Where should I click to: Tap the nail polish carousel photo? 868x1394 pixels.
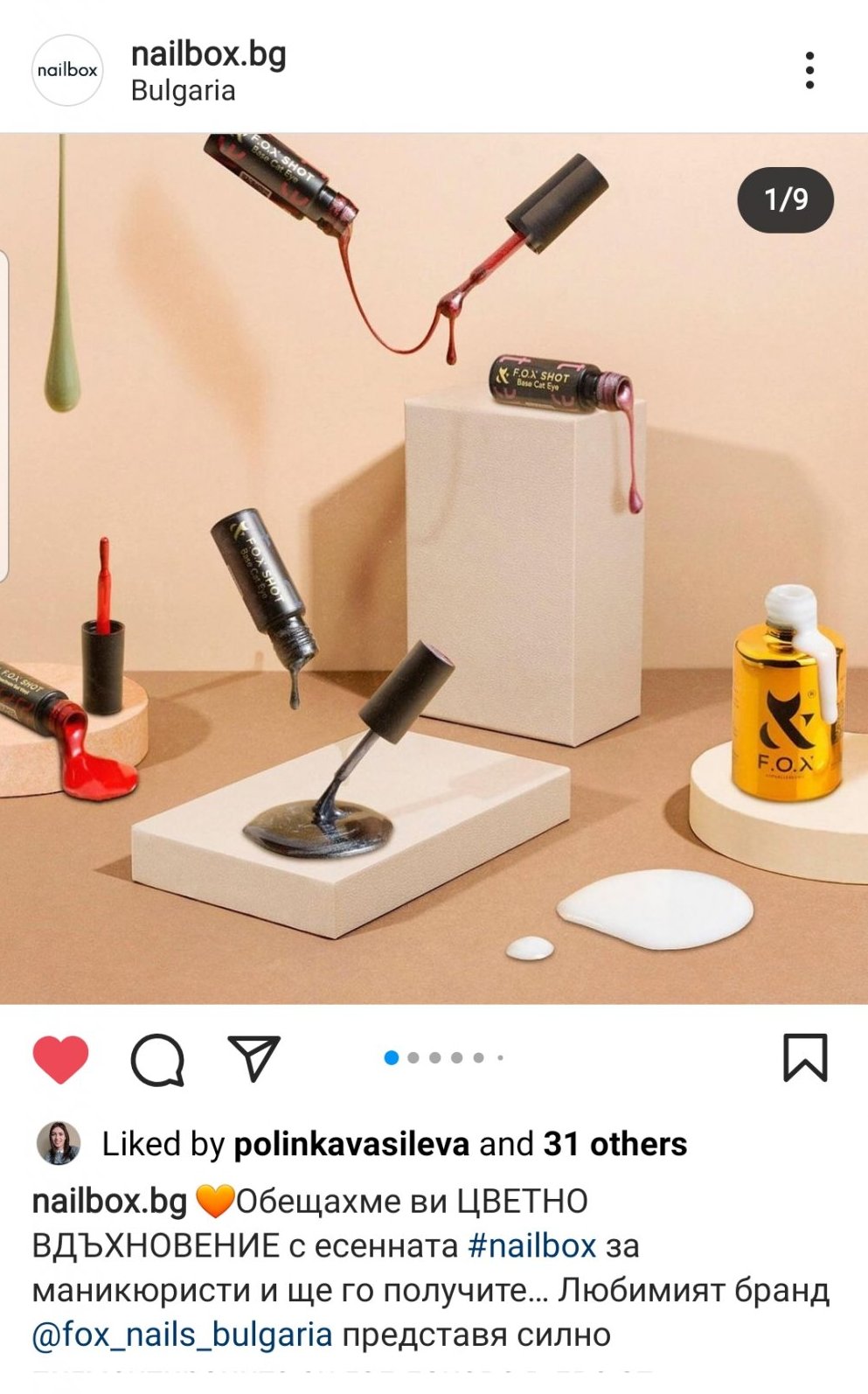(x=434, y=568)
